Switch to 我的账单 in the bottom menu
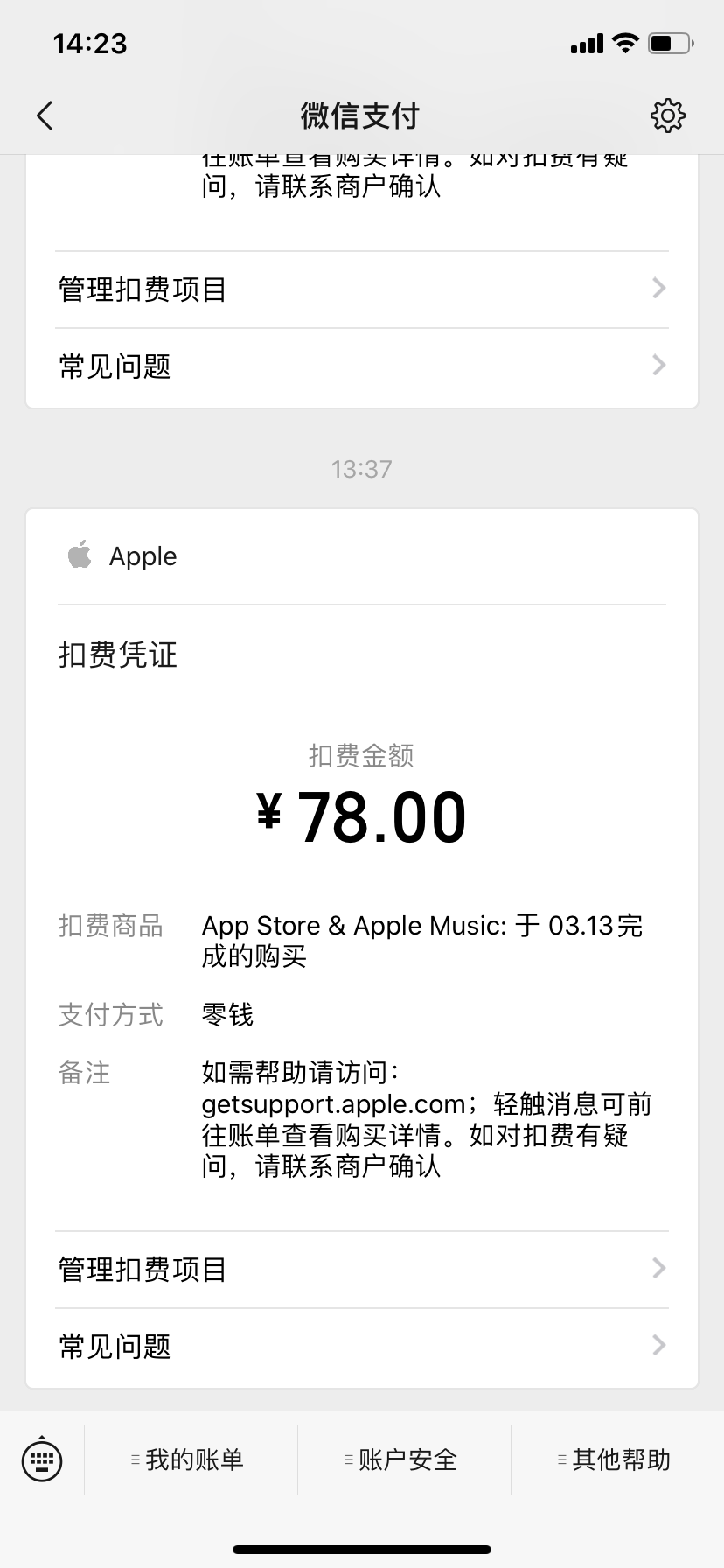The width and height of the screenshot is (724, 1568). click(x=194, y=1459)
